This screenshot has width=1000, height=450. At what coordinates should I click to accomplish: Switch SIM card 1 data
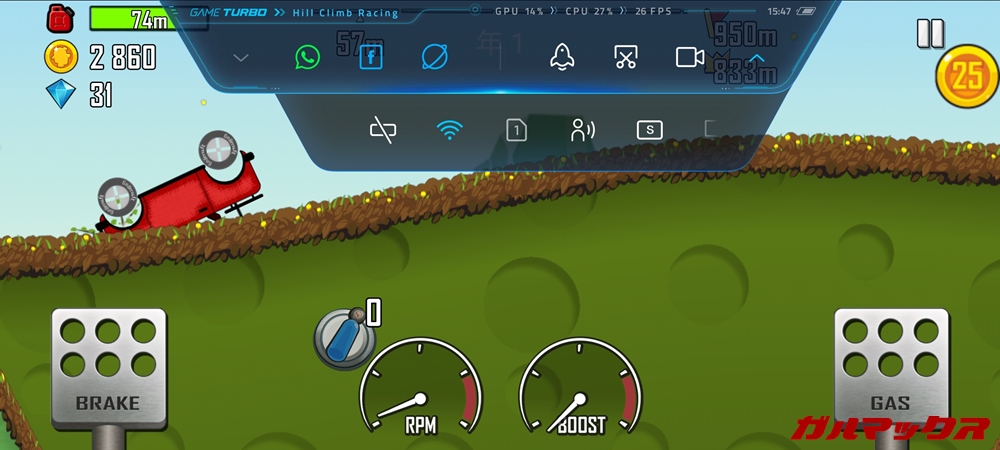pos(516,129)
